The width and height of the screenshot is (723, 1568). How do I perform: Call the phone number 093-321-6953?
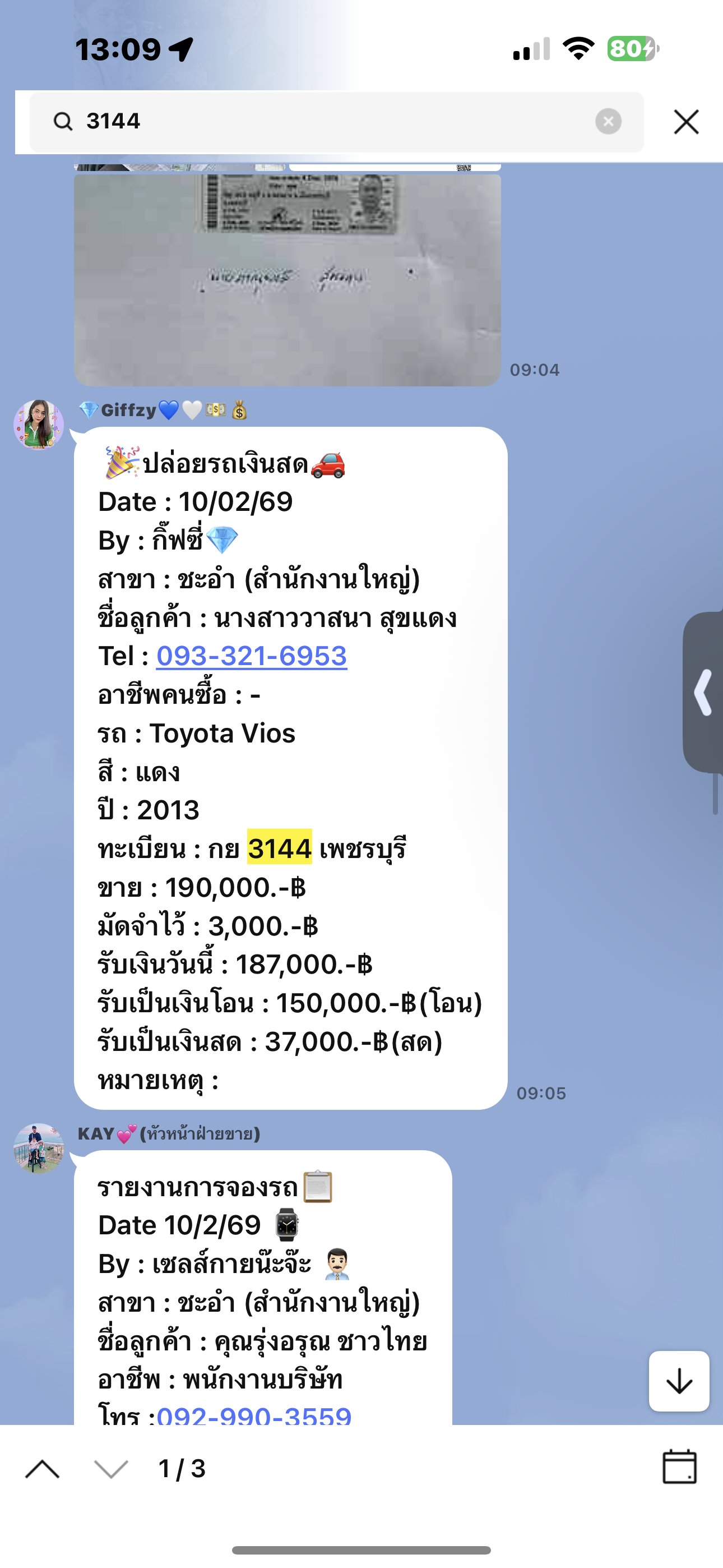click(x=251, y=656)
